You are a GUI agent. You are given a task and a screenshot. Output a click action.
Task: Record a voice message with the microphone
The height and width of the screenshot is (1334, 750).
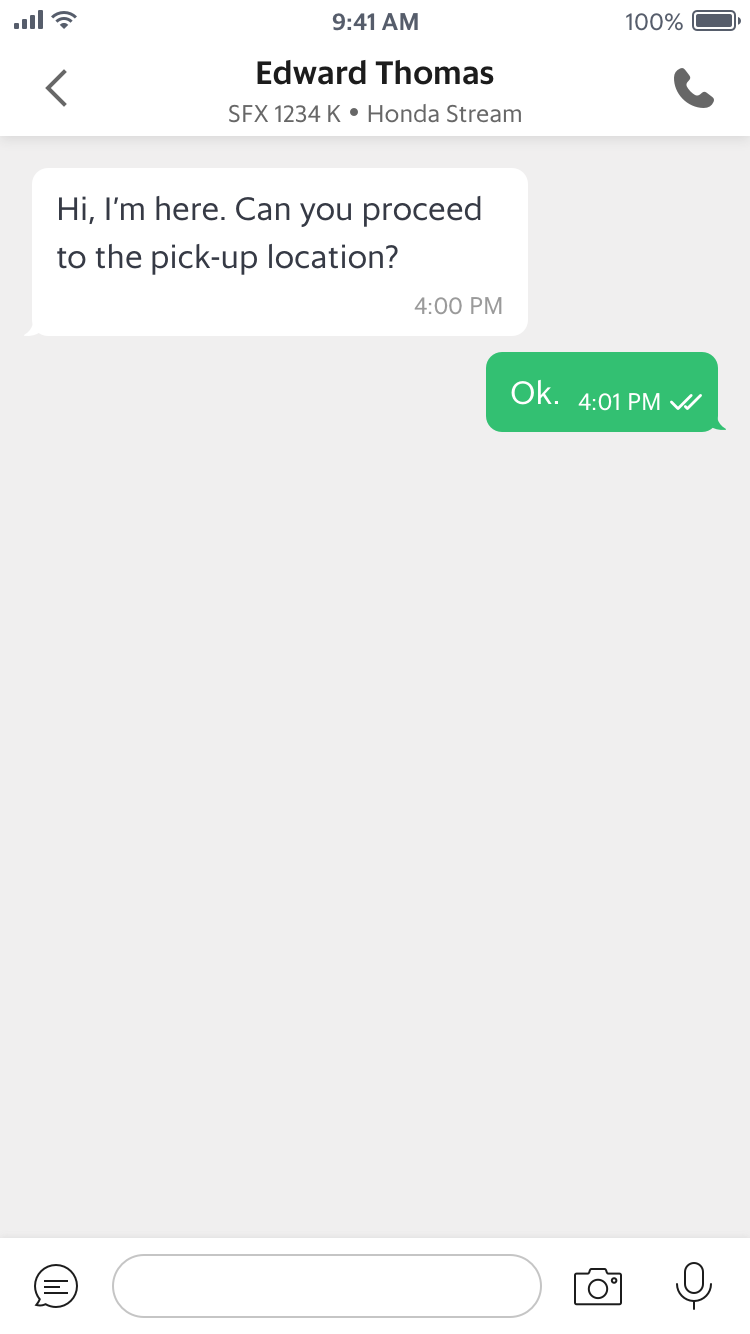[x=694, y=1286]
